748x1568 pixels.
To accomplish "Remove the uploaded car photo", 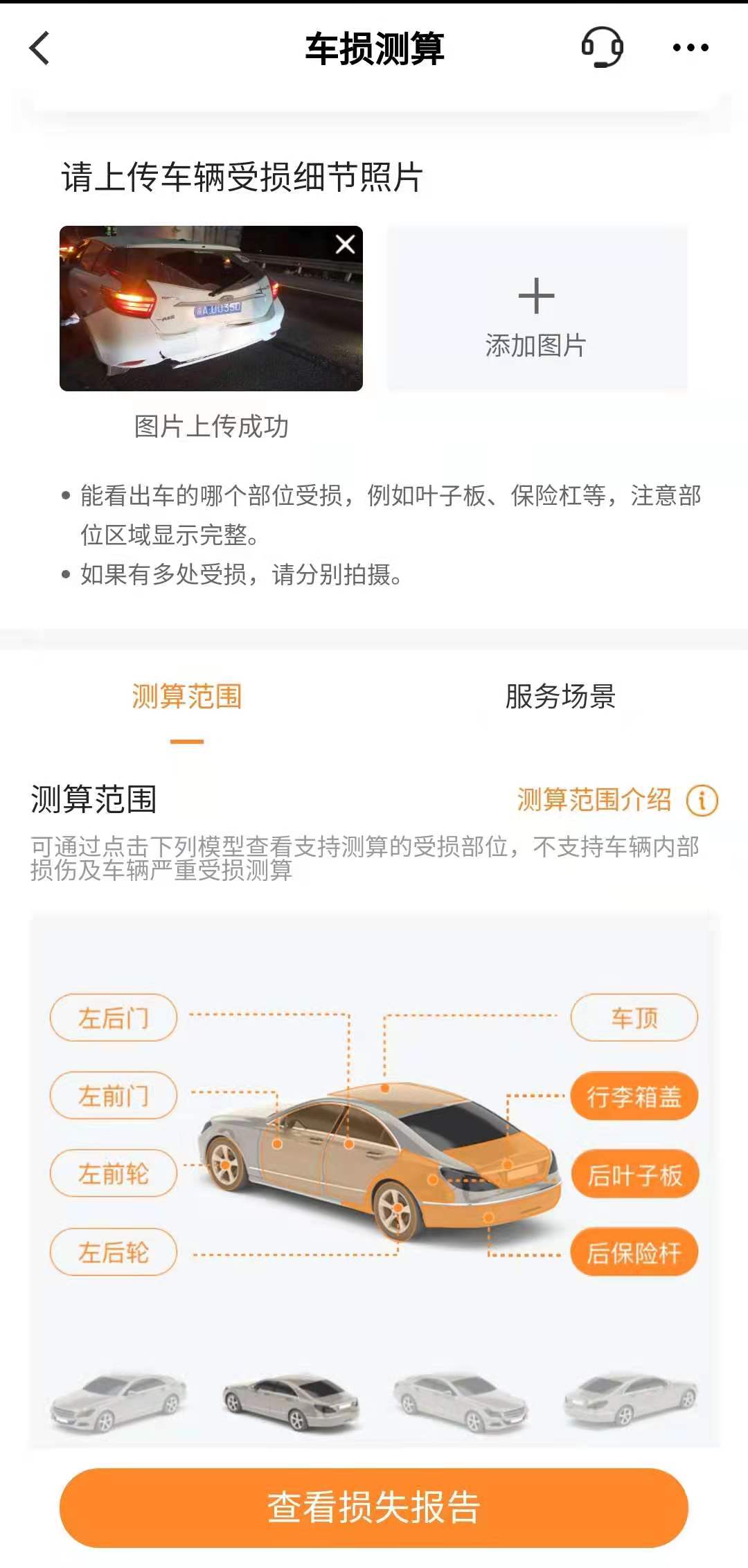I will tap(345, 244).
